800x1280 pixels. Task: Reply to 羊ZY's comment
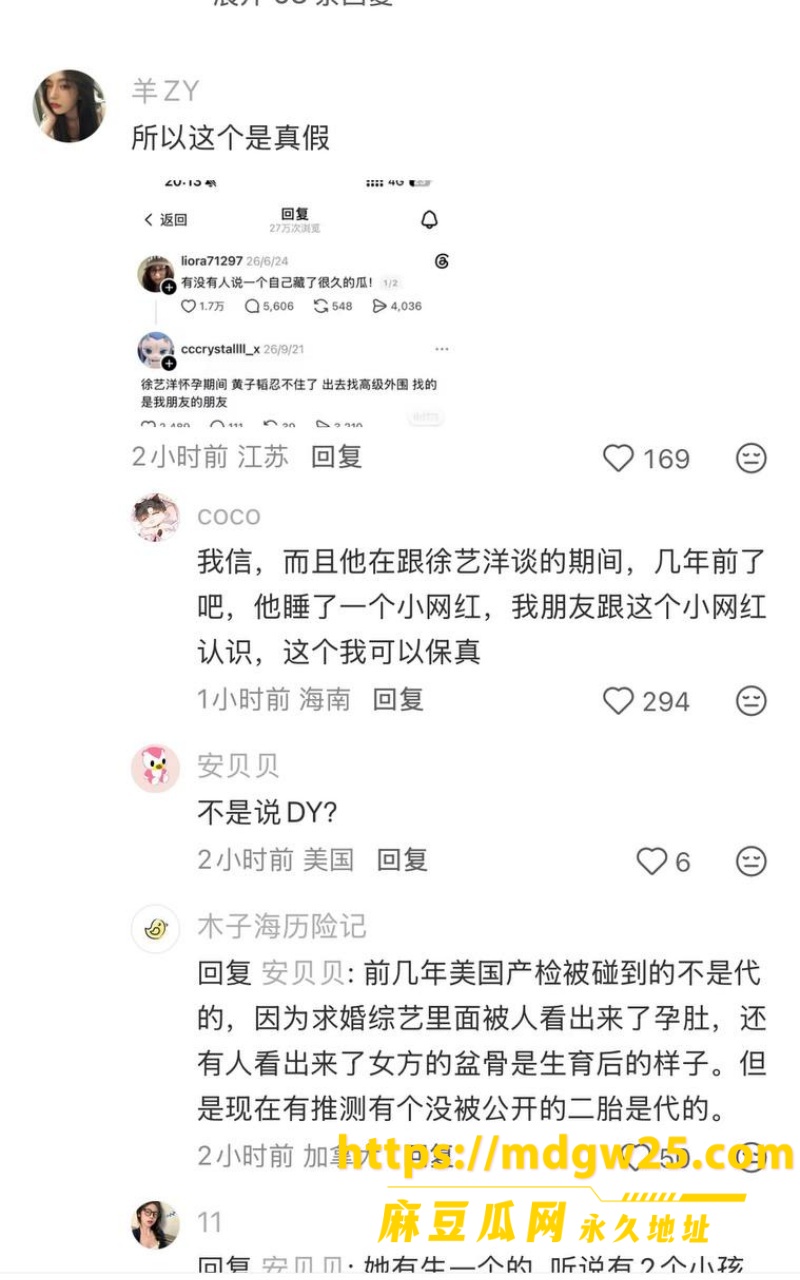336,457
